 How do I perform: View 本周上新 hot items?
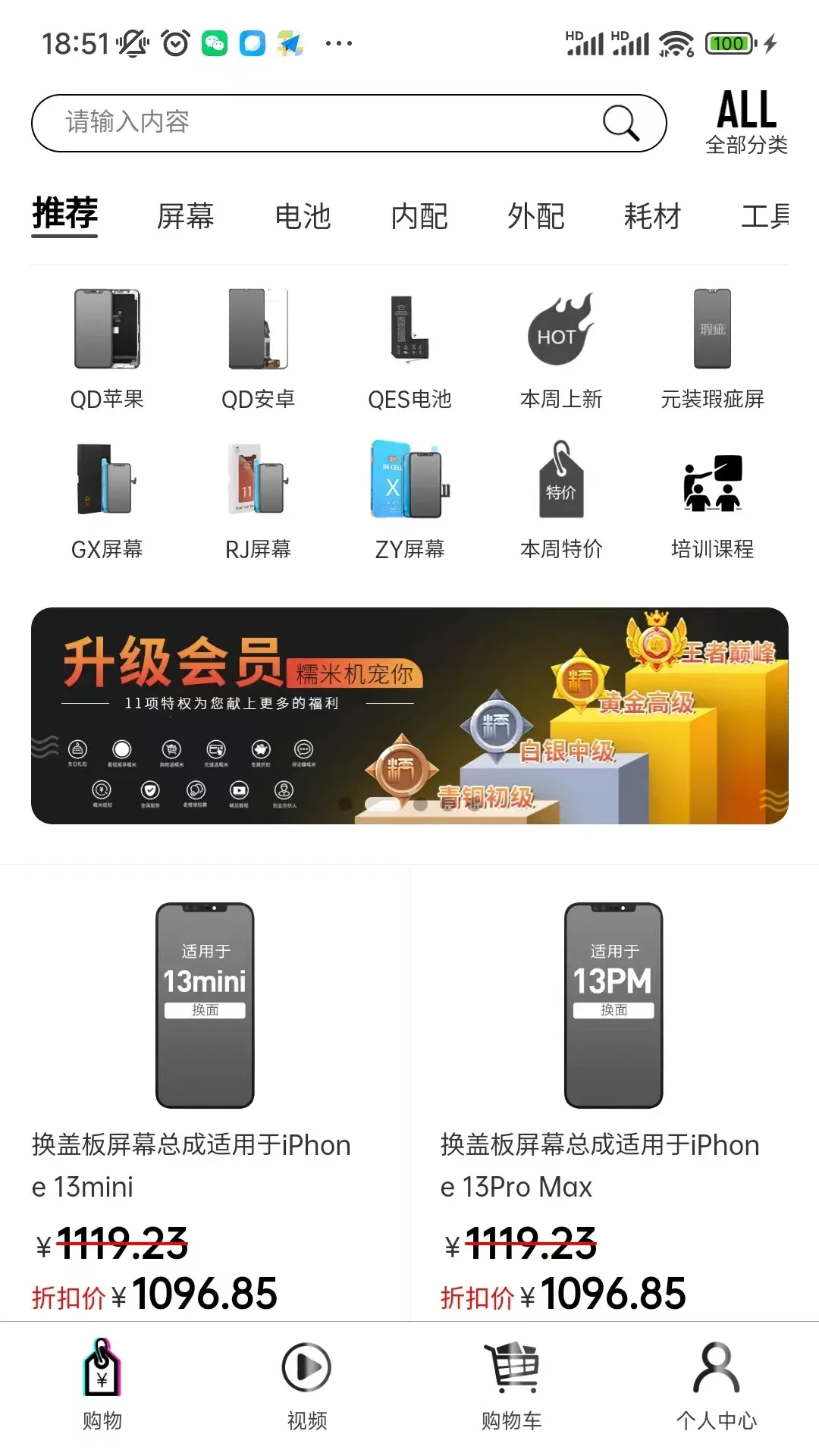(x=561, y=349)
